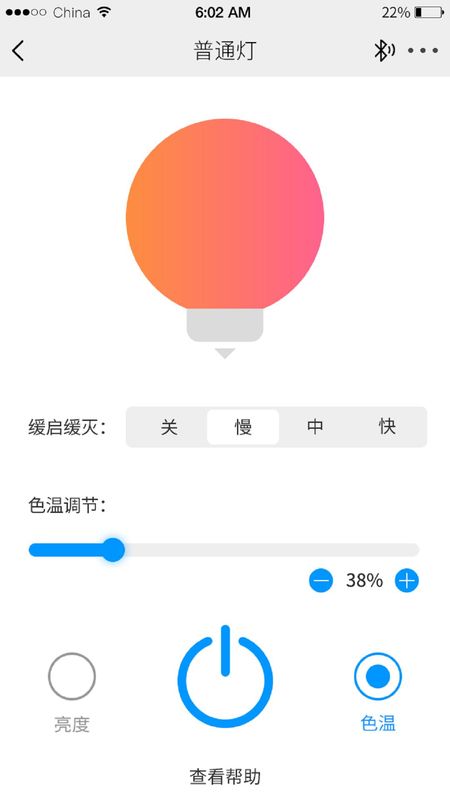Screen dimensions: 450x800
Task: Decrease color temperature with minus button
Action: pos(321,581)
